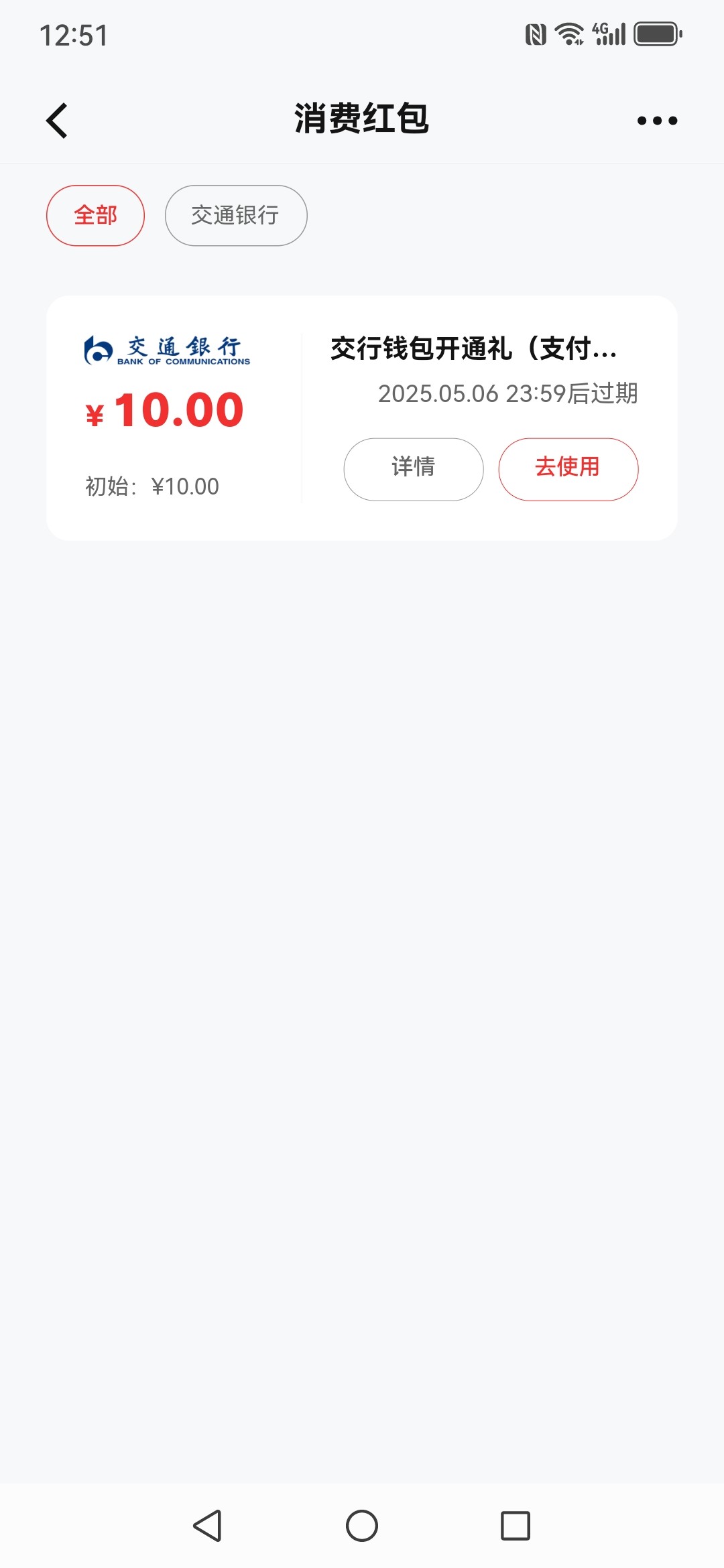Go to the system home screen
Image resolution: width=724 pixels, height=1568 pixels.
(x=362, y=1526)
